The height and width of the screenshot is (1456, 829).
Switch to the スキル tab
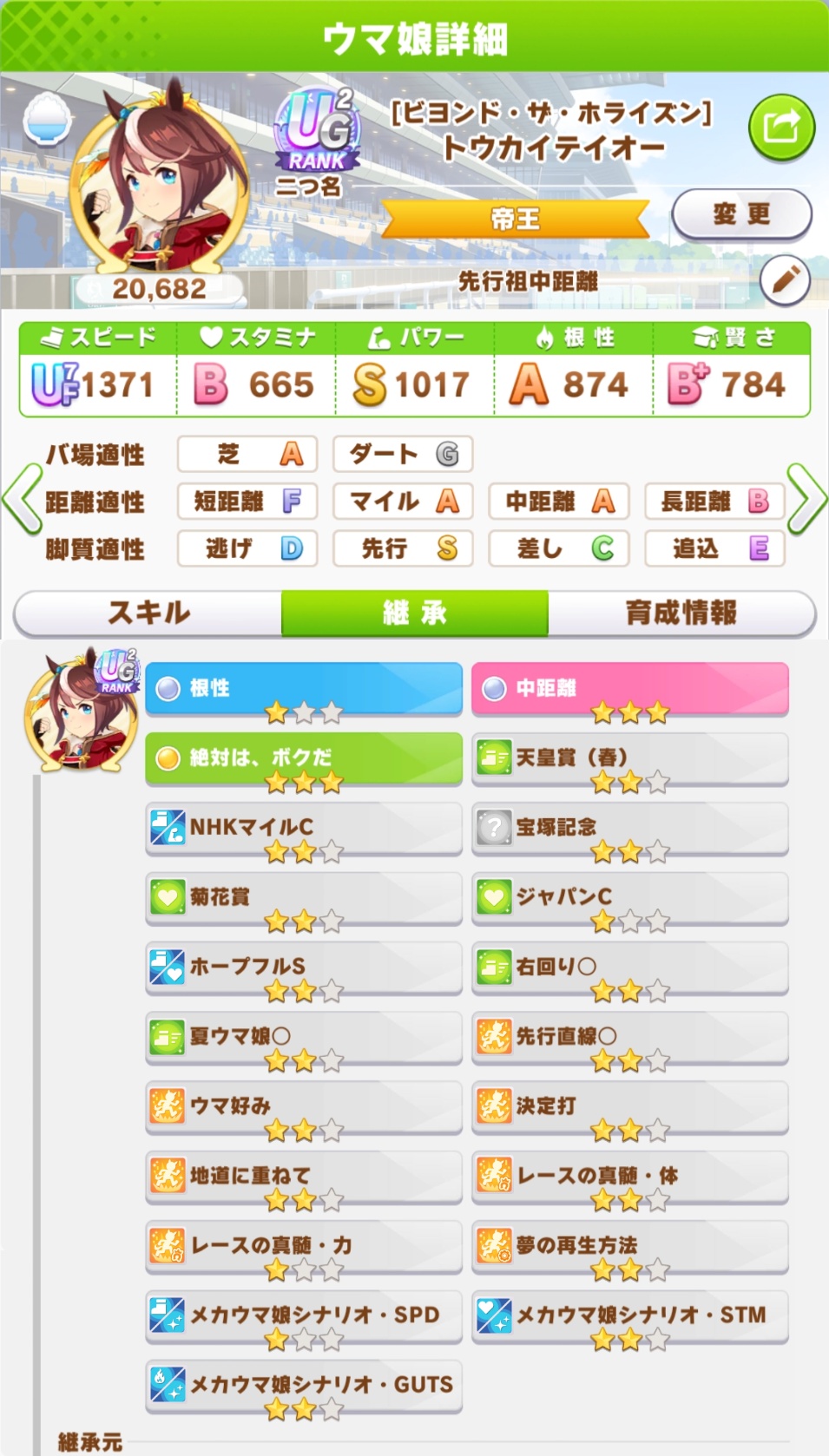click(x=148, y=613)
